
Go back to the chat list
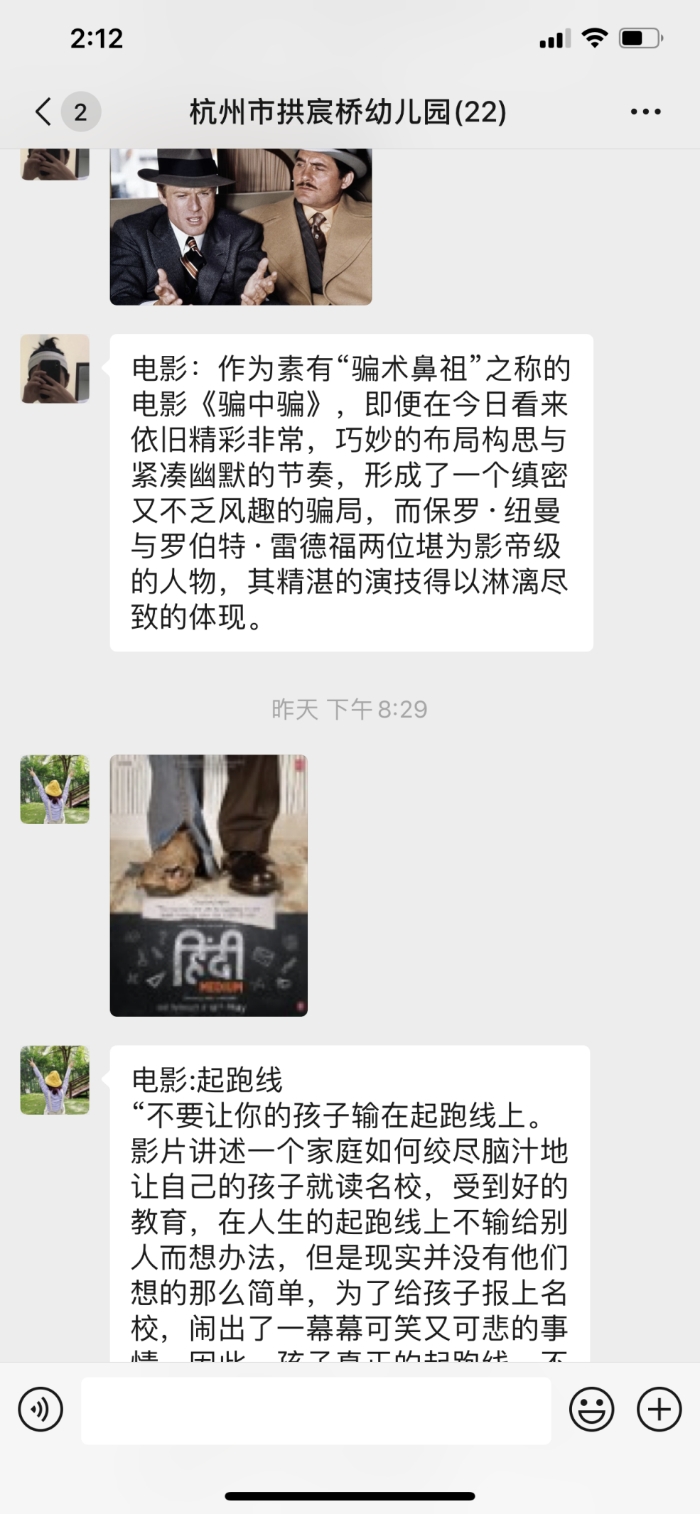pyautogui.click(x=44, y=112)
